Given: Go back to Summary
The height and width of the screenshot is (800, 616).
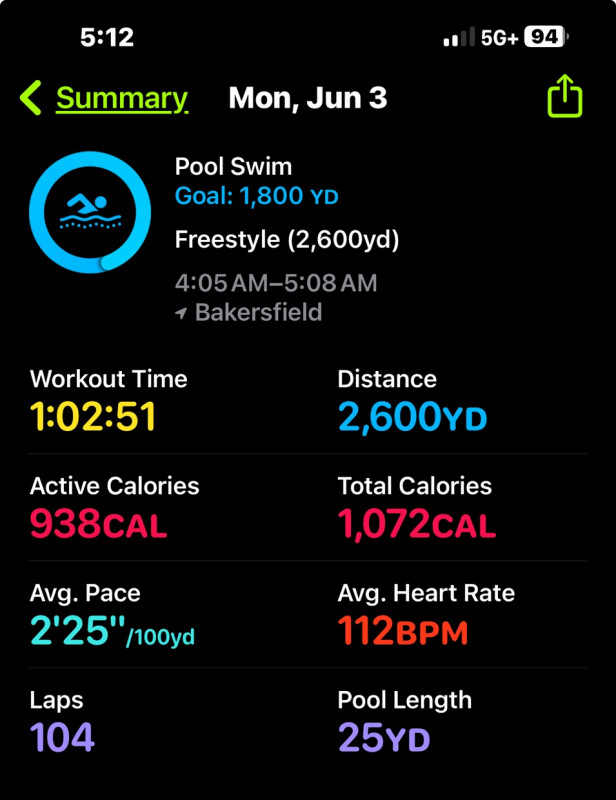Looking at the screenshot, I should point(104,98).
